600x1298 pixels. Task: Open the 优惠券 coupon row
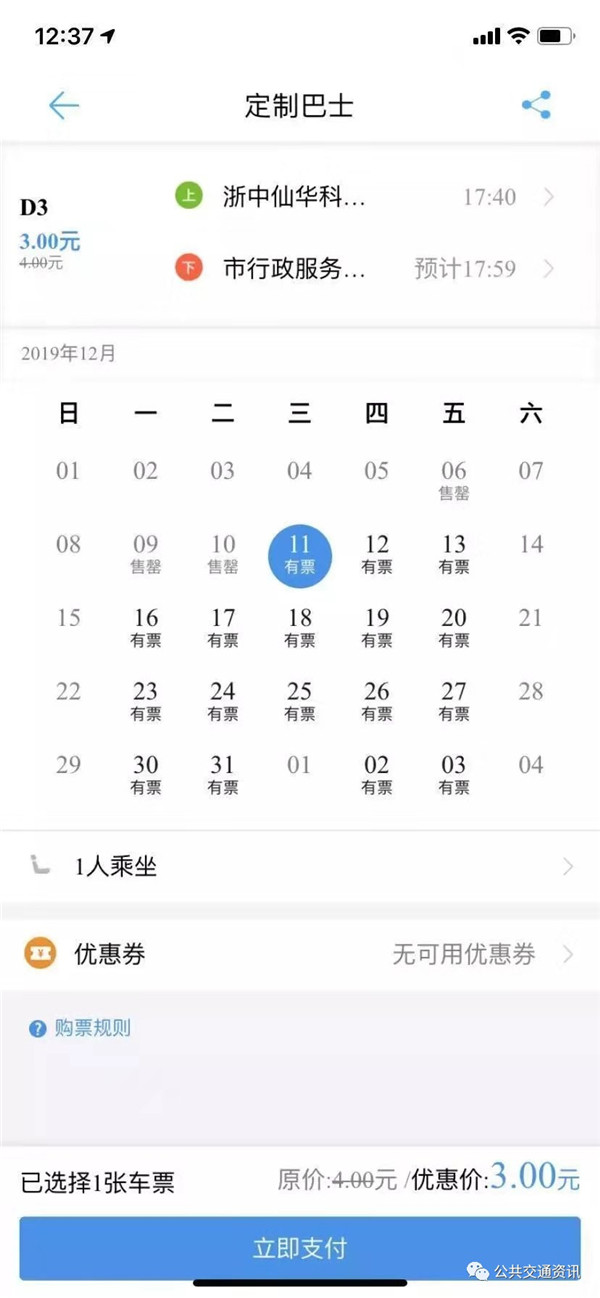300,954
